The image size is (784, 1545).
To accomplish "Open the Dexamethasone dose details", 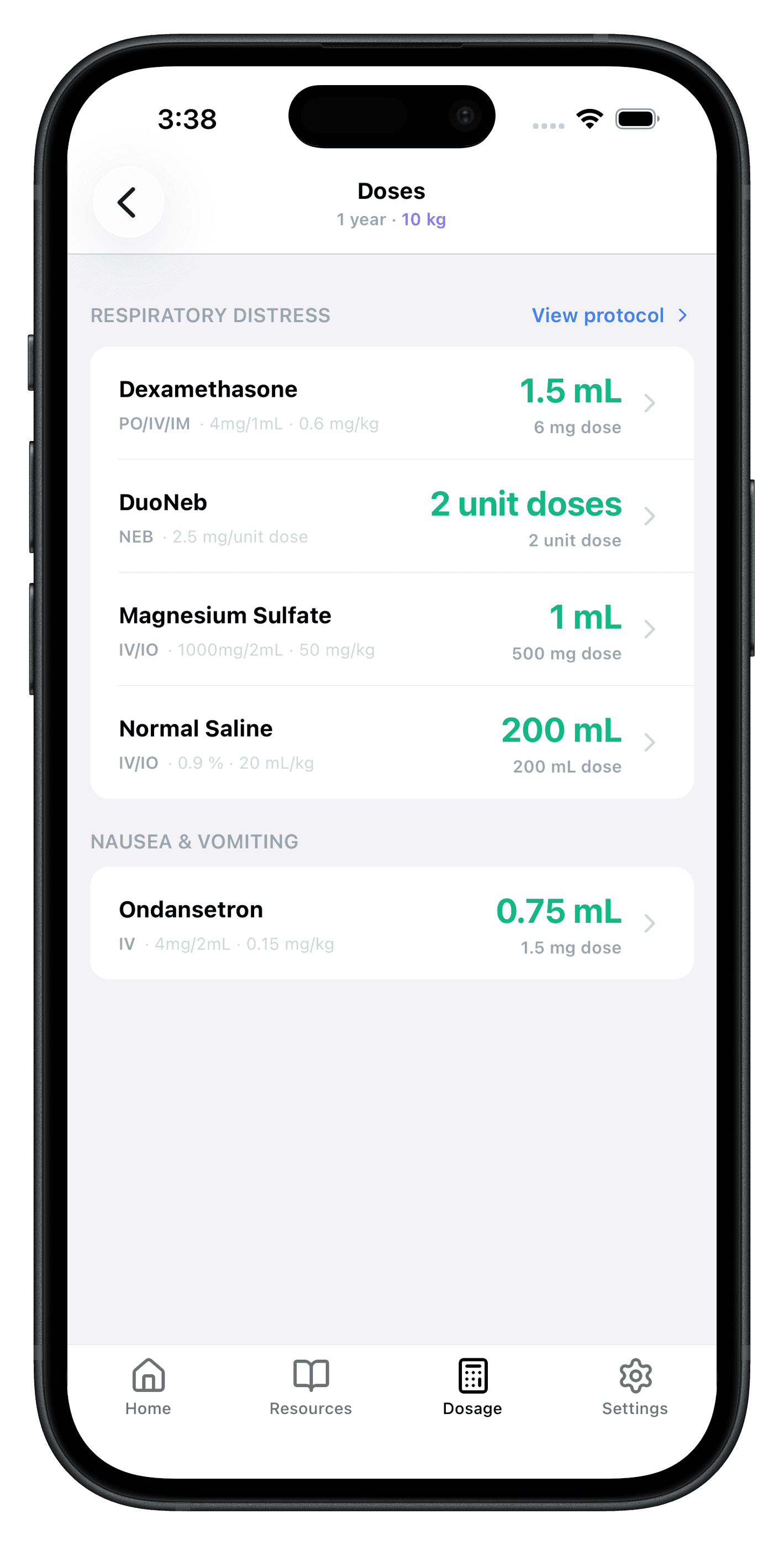I will click(392, 403).
